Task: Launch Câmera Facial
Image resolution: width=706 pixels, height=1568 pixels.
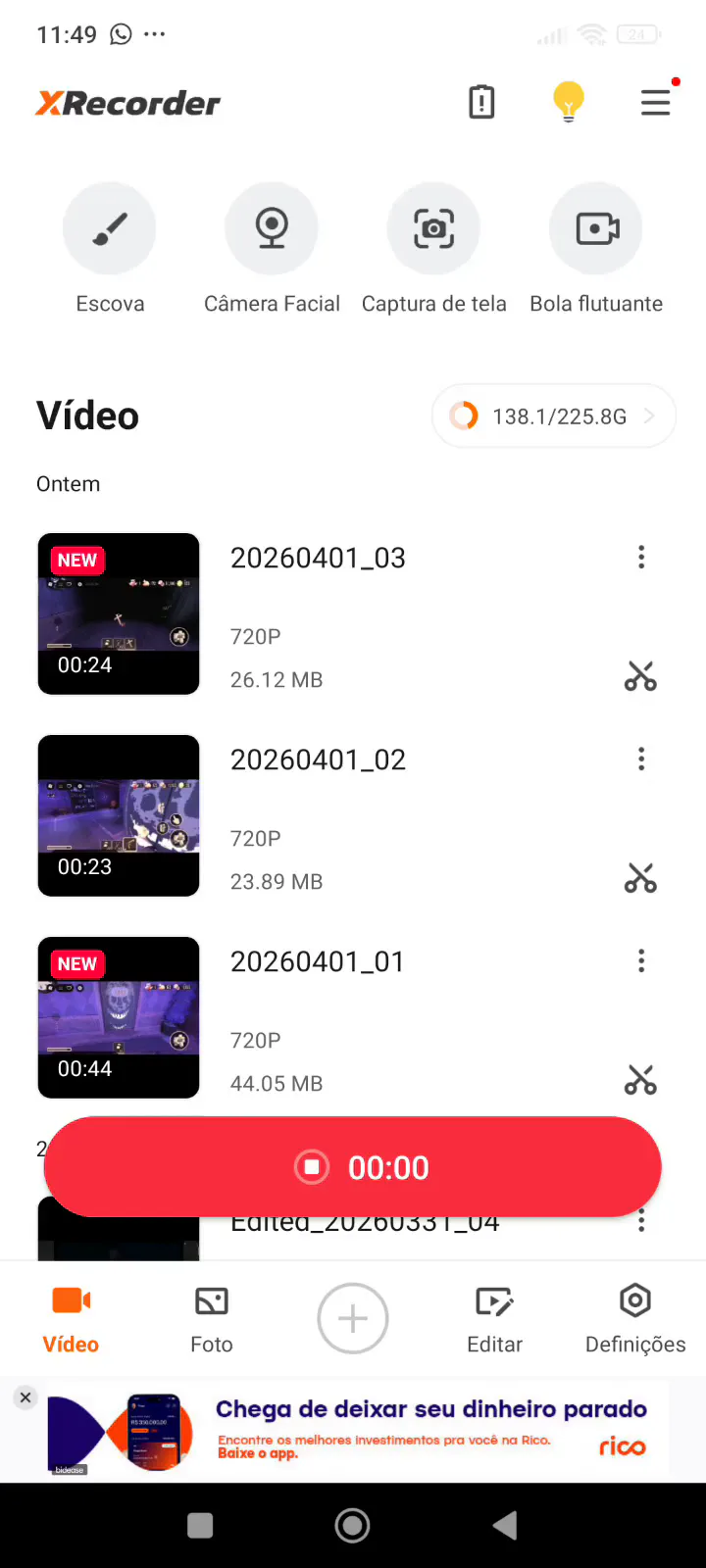Action: click(x=272, y=228)
